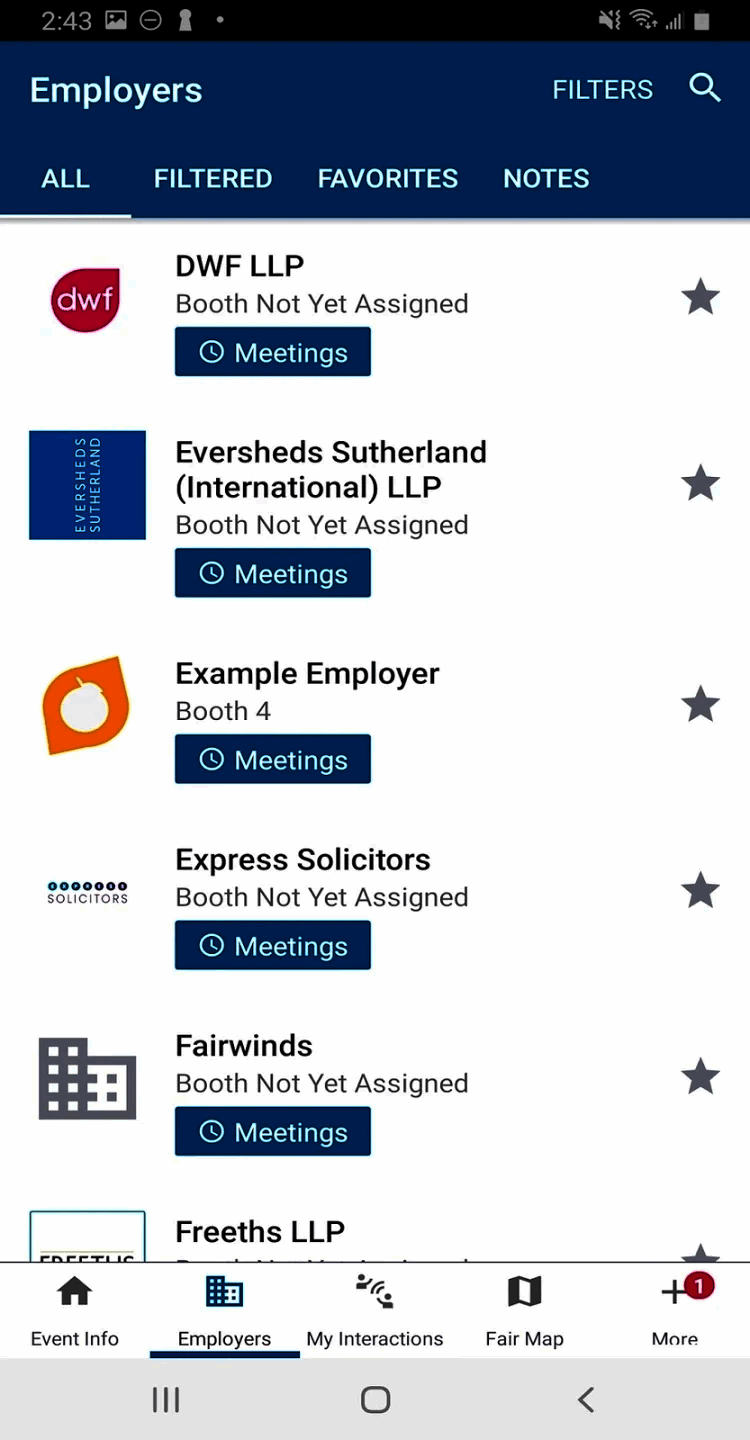Switch to the FAVORITES tab
Viewport: 750px width, 1440px height.
coord(388,178)
